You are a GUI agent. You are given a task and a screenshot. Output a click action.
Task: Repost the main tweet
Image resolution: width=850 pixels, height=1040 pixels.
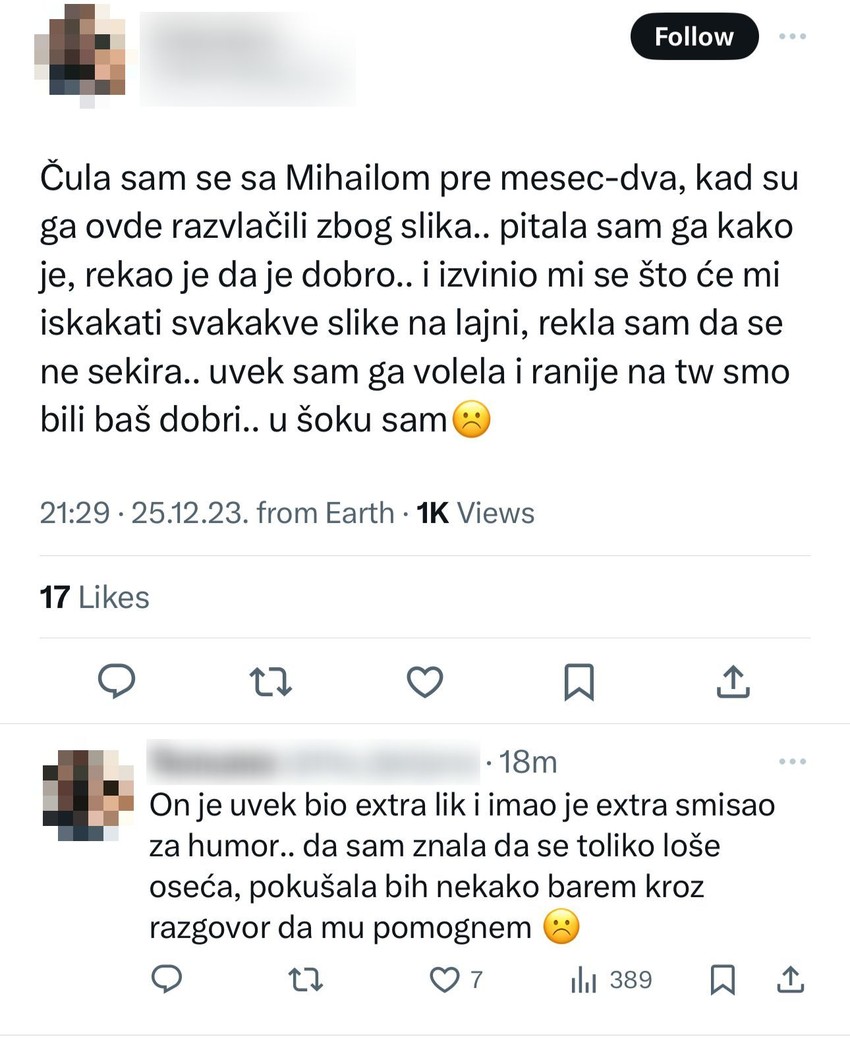[x=270, y=682]
